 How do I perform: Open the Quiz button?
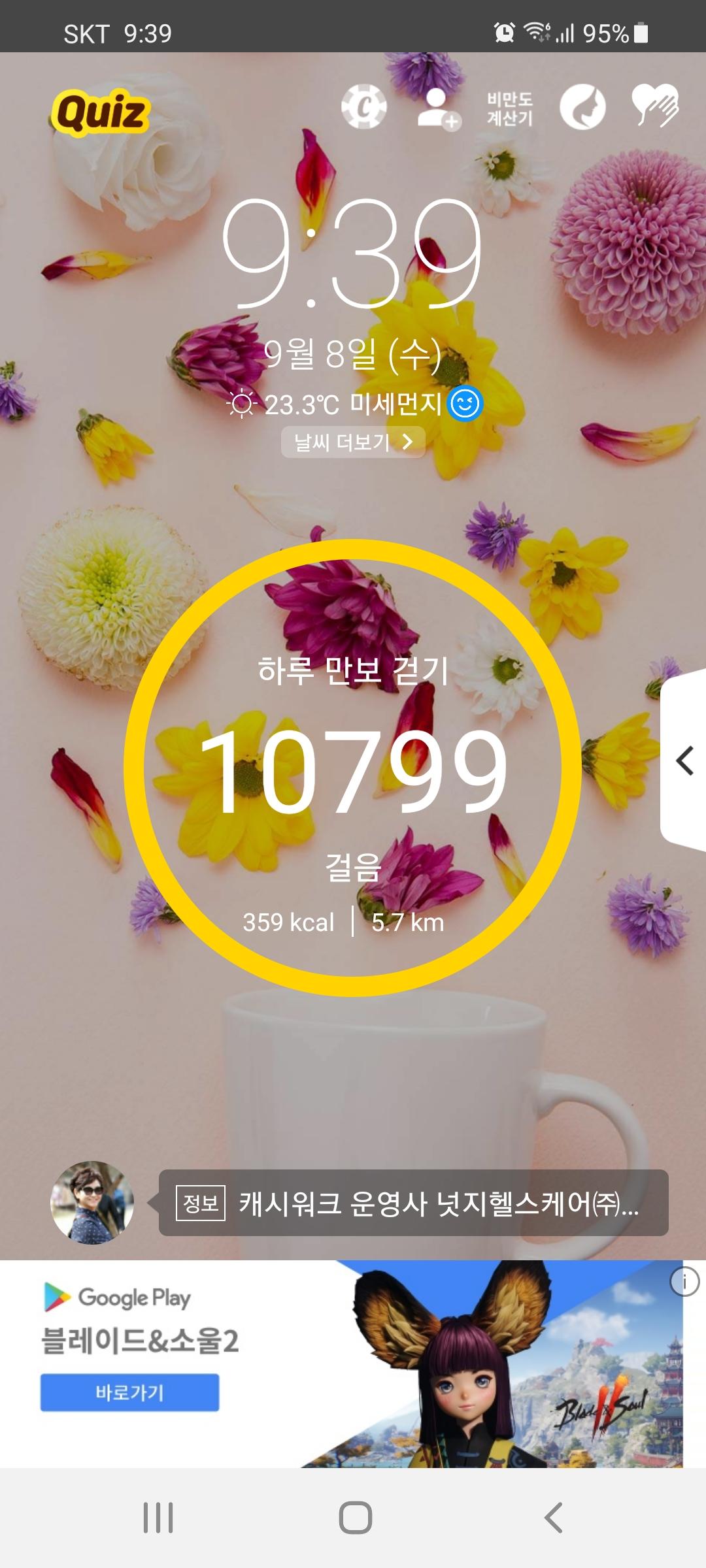(100, 113)
